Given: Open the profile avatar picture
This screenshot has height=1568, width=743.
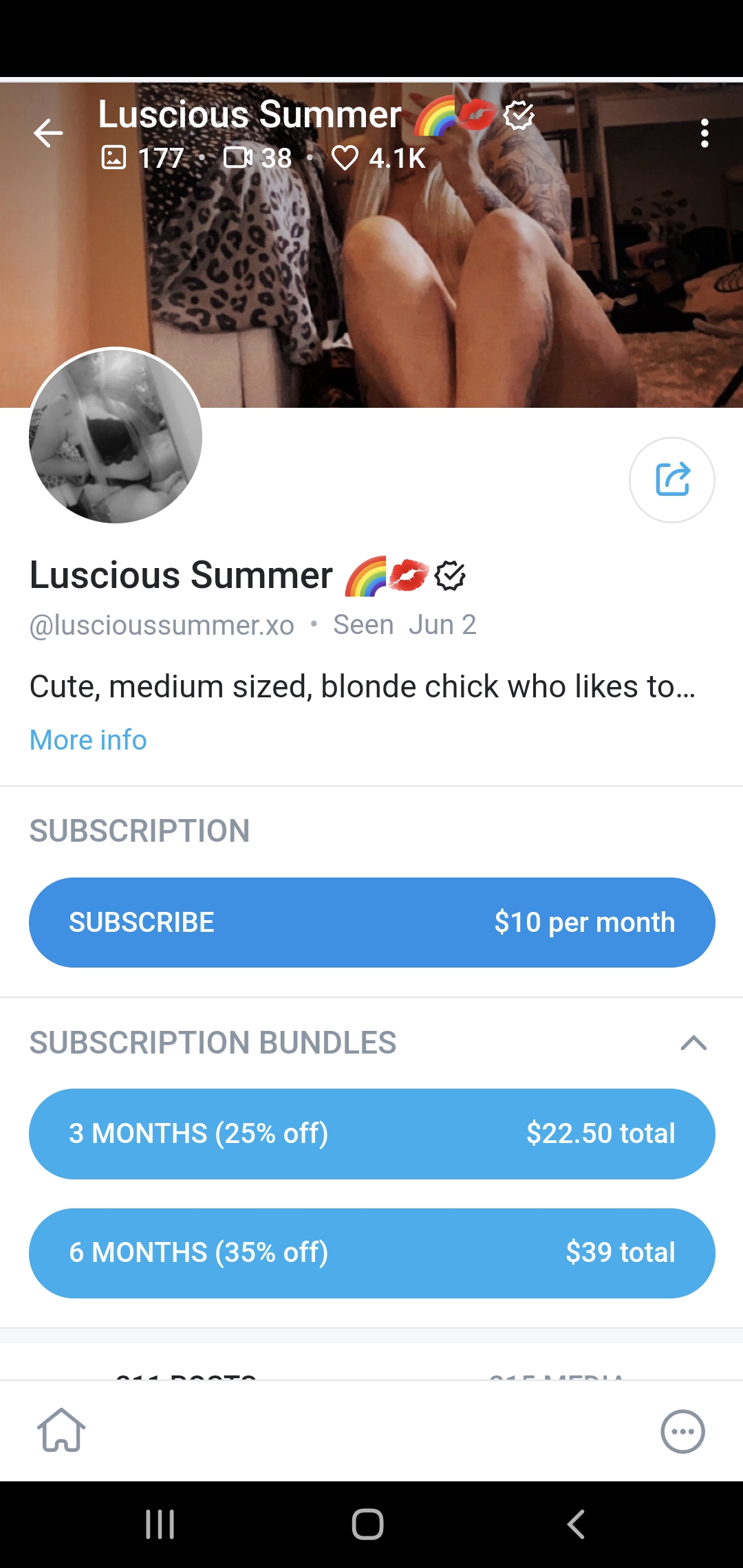Looking at the screenshot, I should [116, 435].
